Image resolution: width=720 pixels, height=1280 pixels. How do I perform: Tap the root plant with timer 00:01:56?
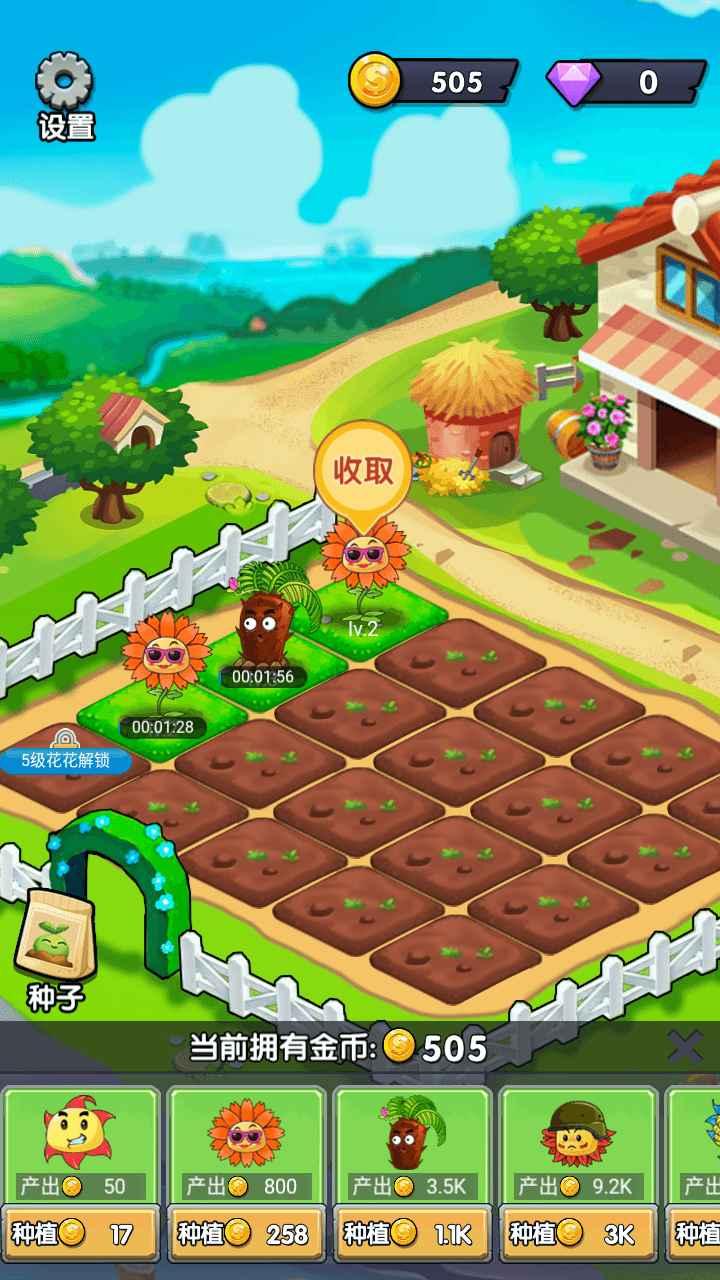(x=263, y=626)
